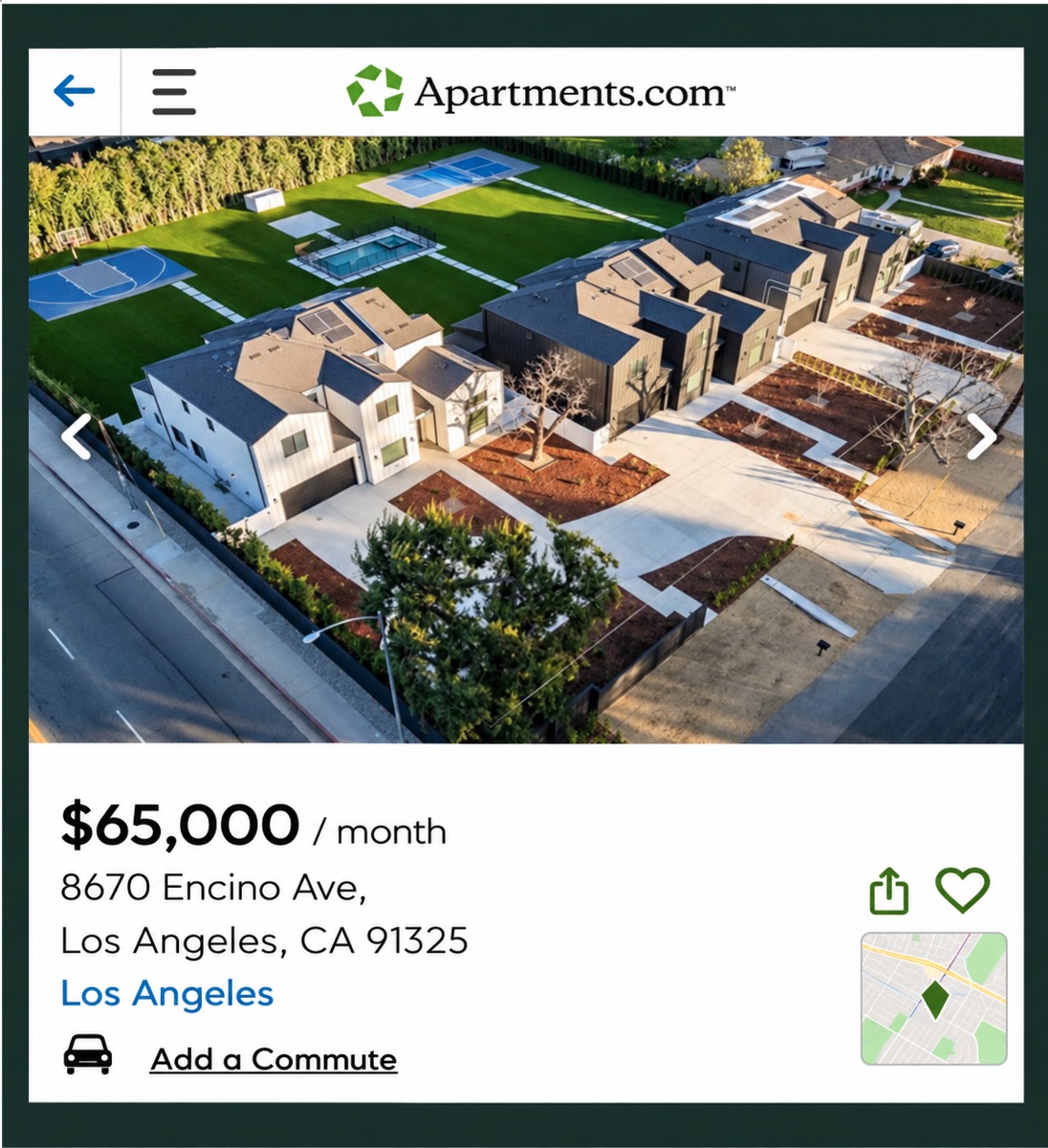The width and height of the screenshot is (1048, 1148).
Task: Open the map thumbnail
Action: (933, 998)
